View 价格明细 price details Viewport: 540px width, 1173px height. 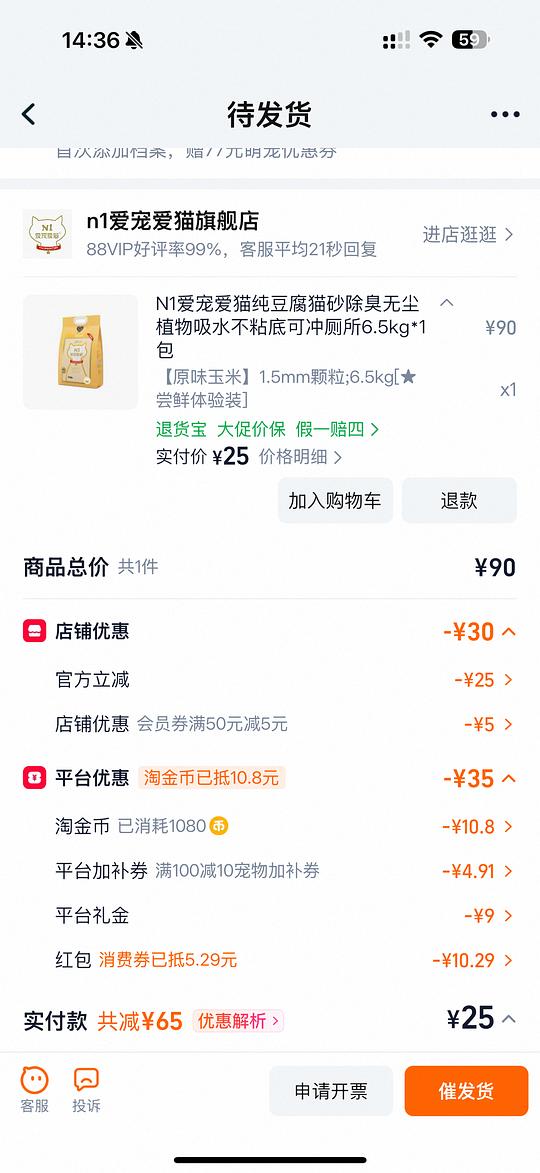[301, 457]
